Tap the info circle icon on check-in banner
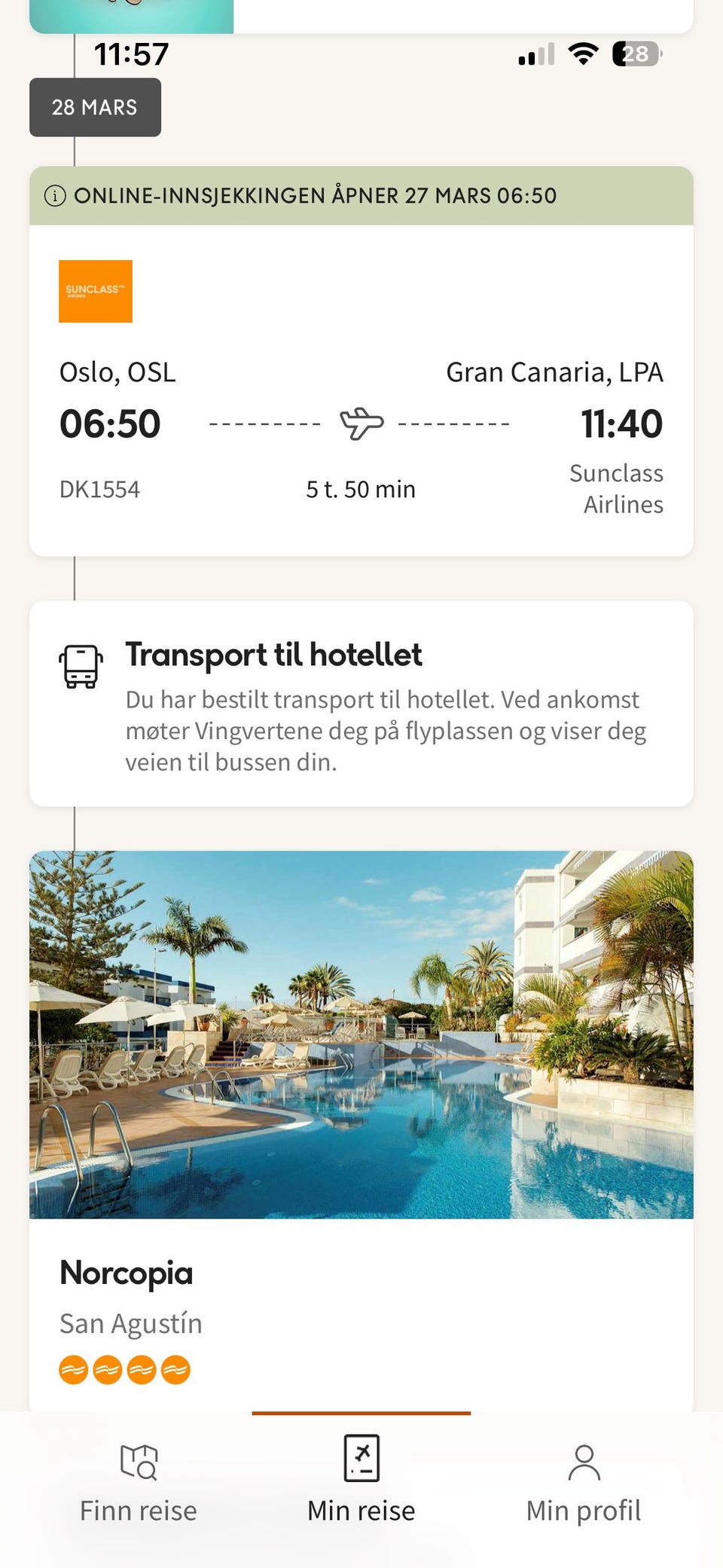This screenshot has height=1568, width=723. (x=56, y=196)
